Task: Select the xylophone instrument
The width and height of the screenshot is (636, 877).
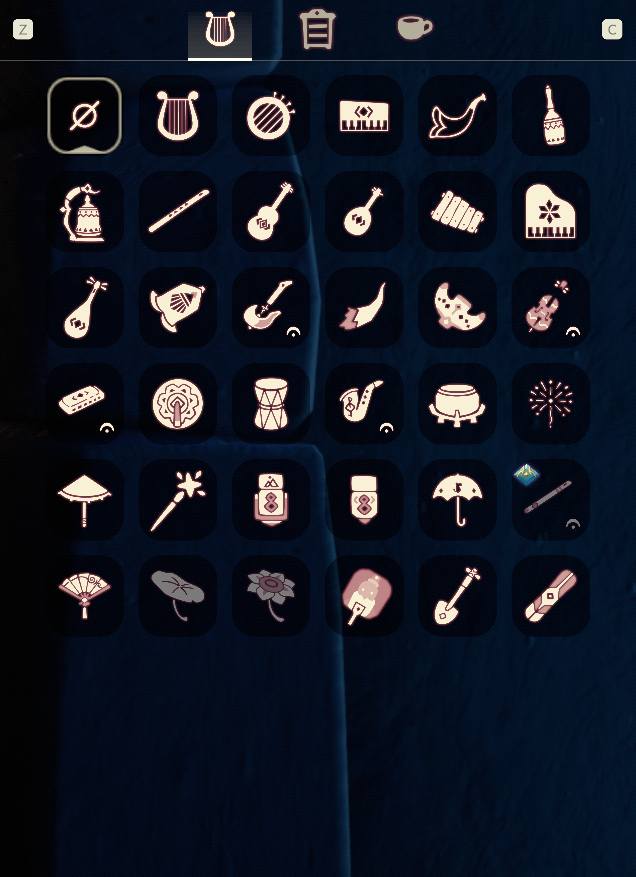Action: (457, 212)
